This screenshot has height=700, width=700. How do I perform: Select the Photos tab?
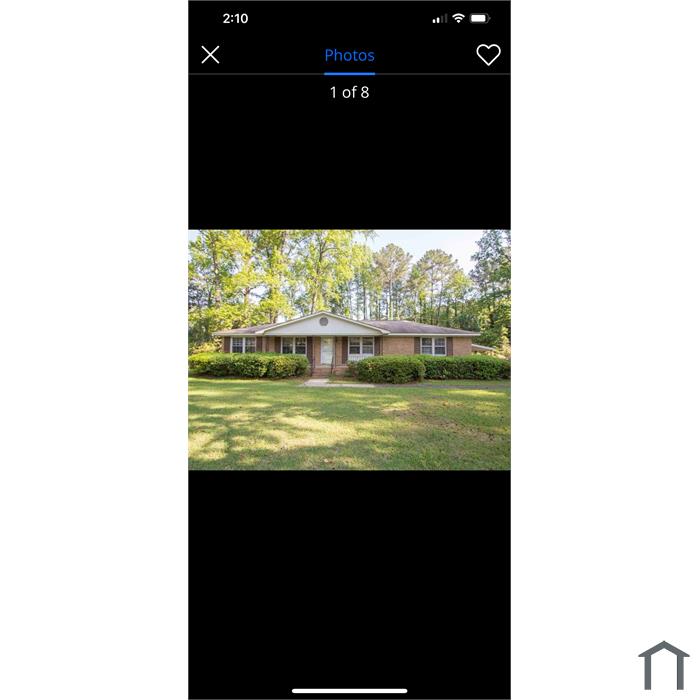coord(349,56)
